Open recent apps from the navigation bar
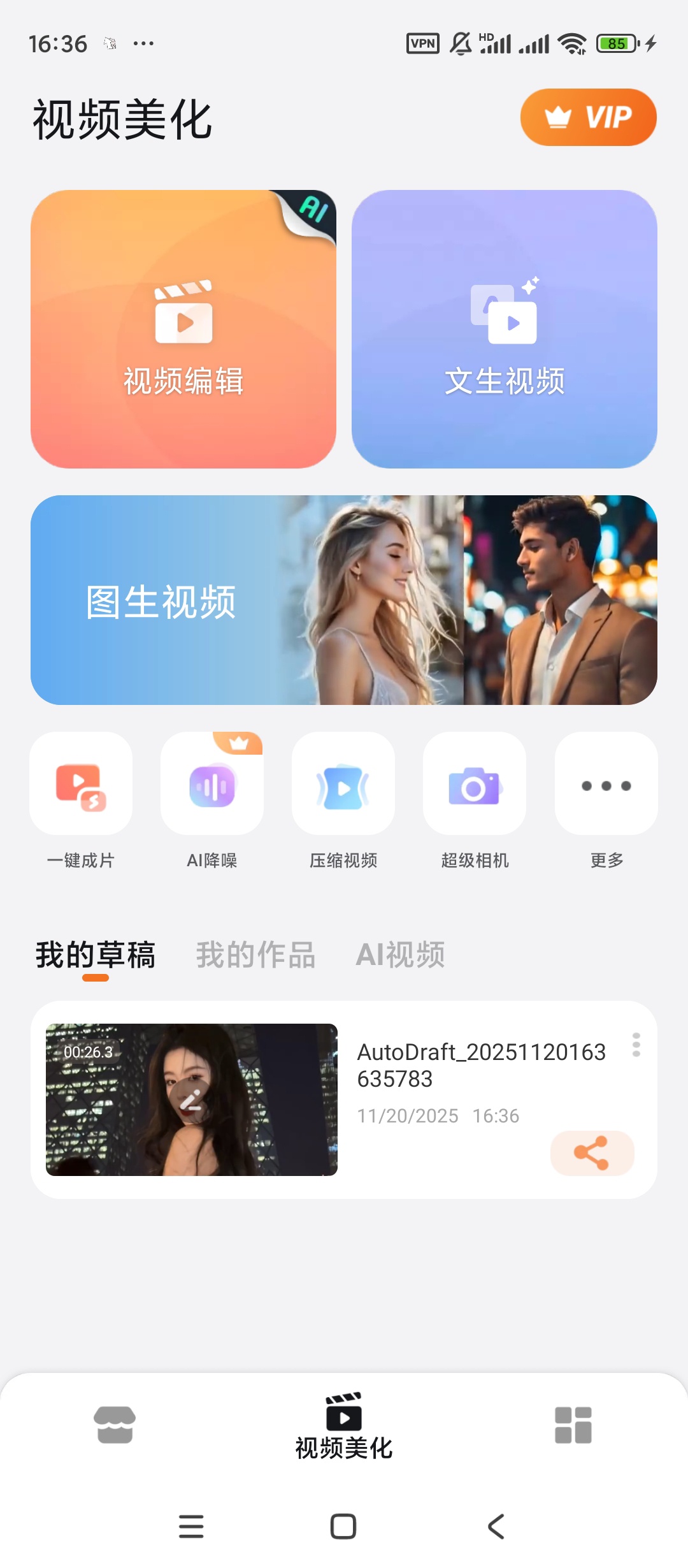The height and width of the screenshot is (1568, 688). click(191, 1527)
